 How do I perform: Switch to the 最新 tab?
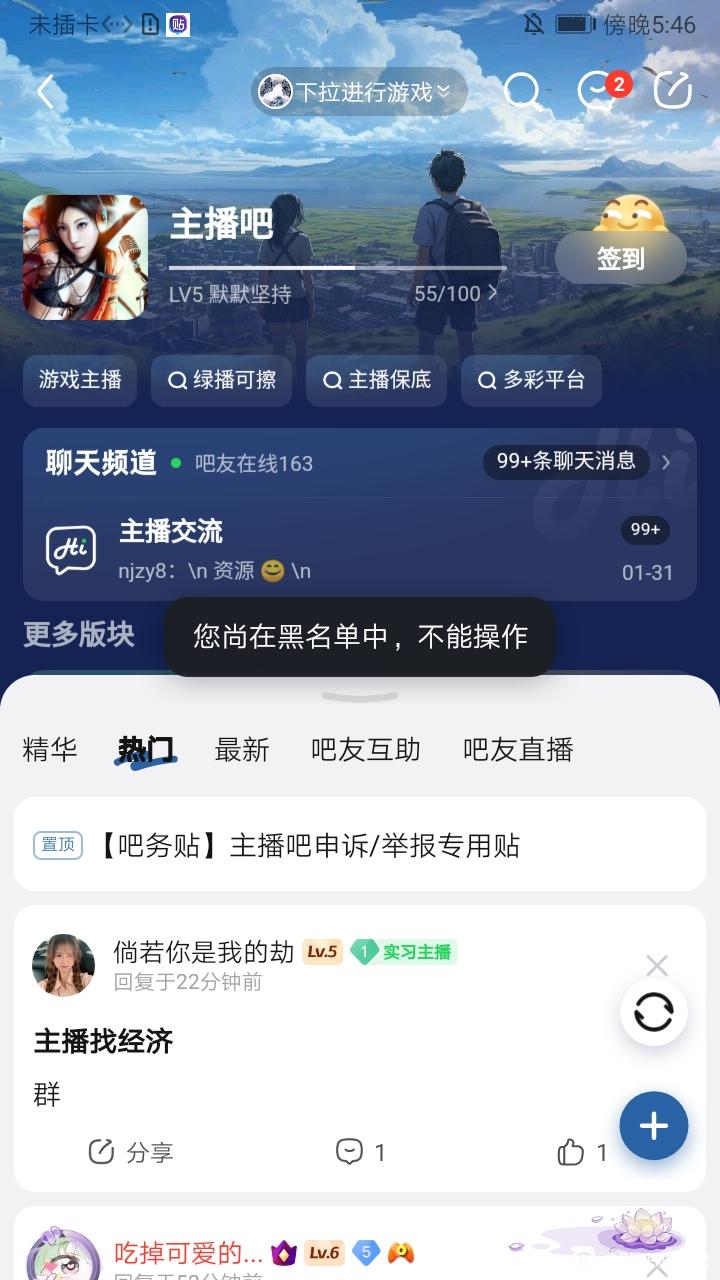pyautogui.click(x=242, y=750)
